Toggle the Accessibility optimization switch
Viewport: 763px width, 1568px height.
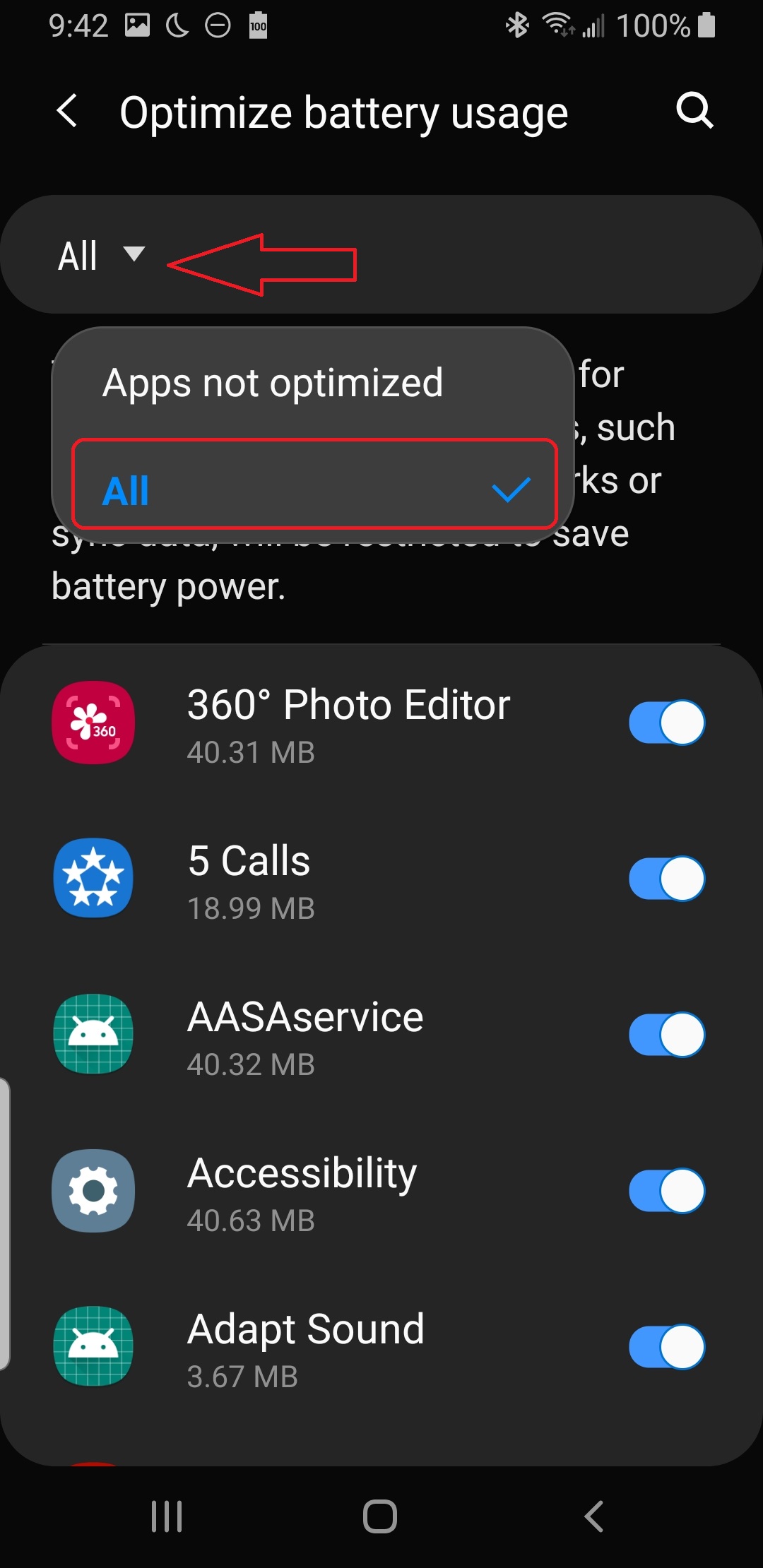click(x=667, y=1191)
